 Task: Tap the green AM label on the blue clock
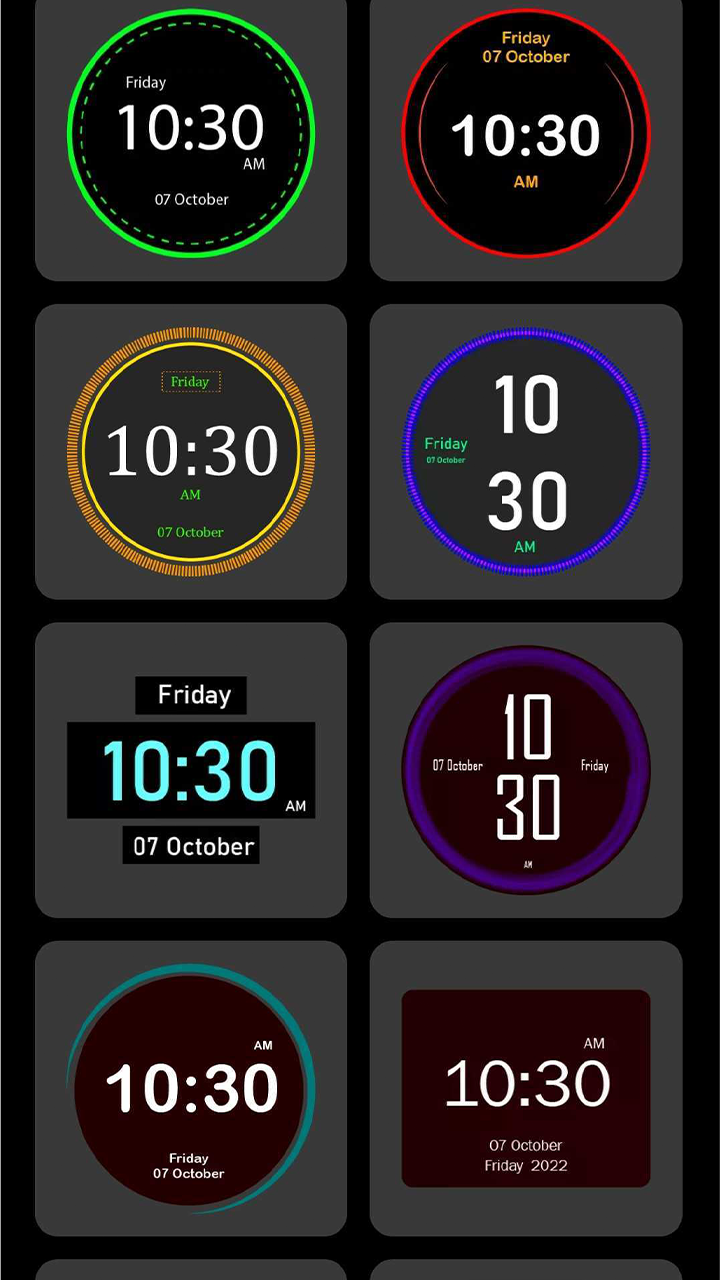click(523, 547)
